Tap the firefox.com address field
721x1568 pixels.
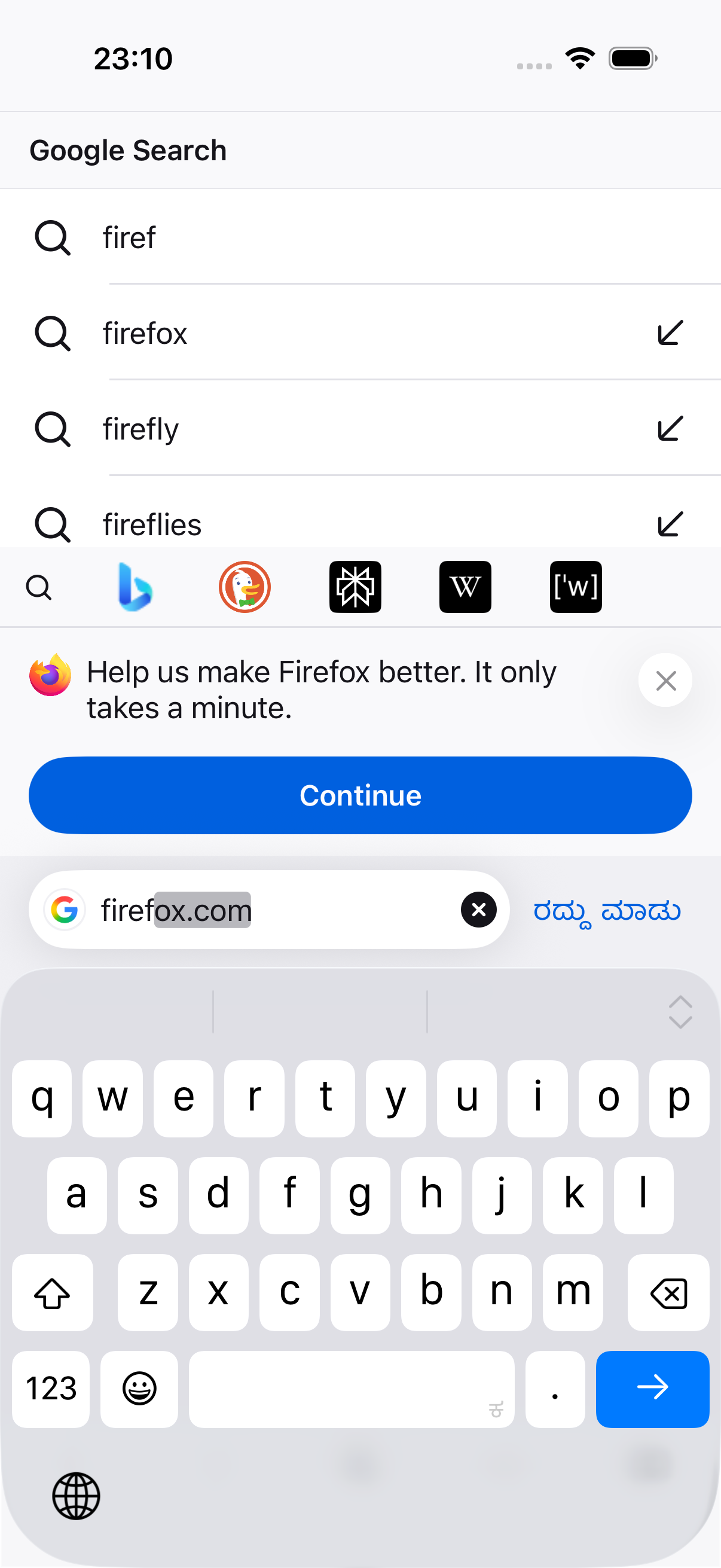[268, 910]
